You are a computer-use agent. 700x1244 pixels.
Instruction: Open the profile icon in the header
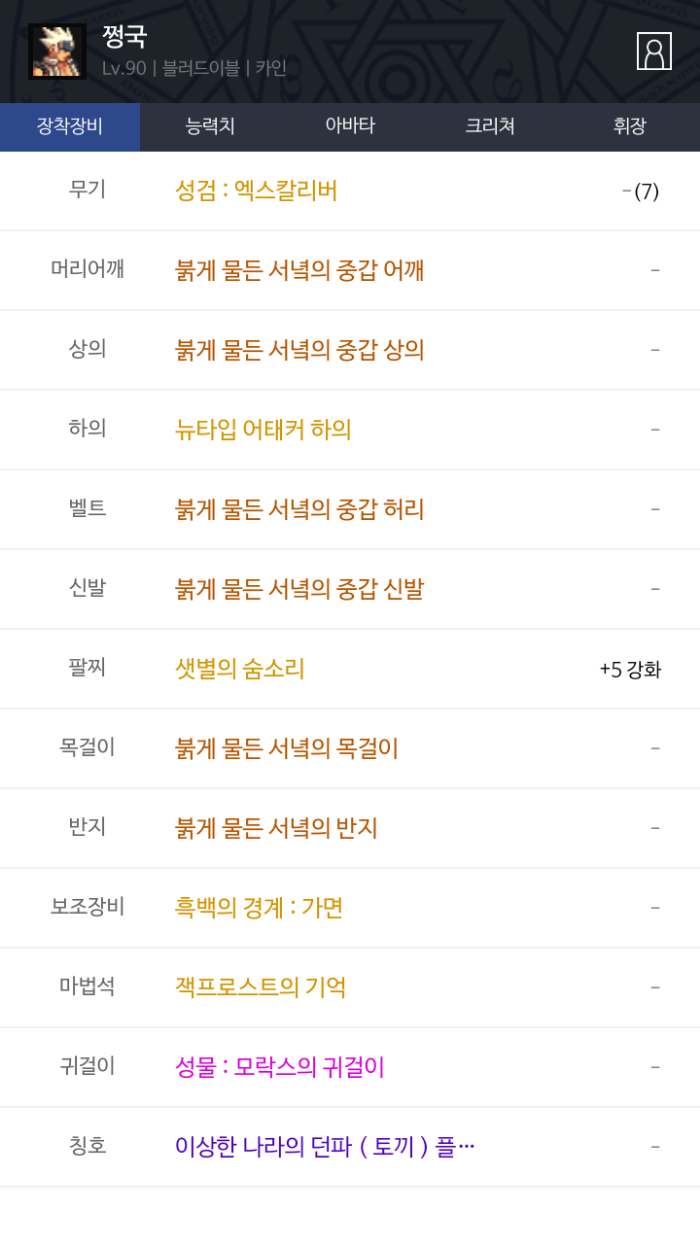[x=654, y=51]
